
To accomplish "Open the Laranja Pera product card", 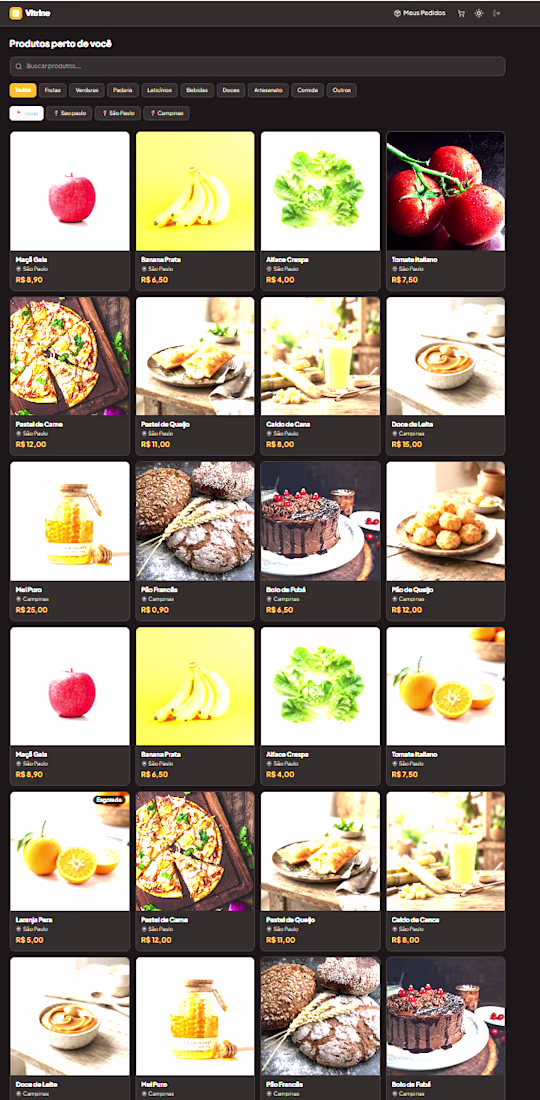I will point(70,871).
